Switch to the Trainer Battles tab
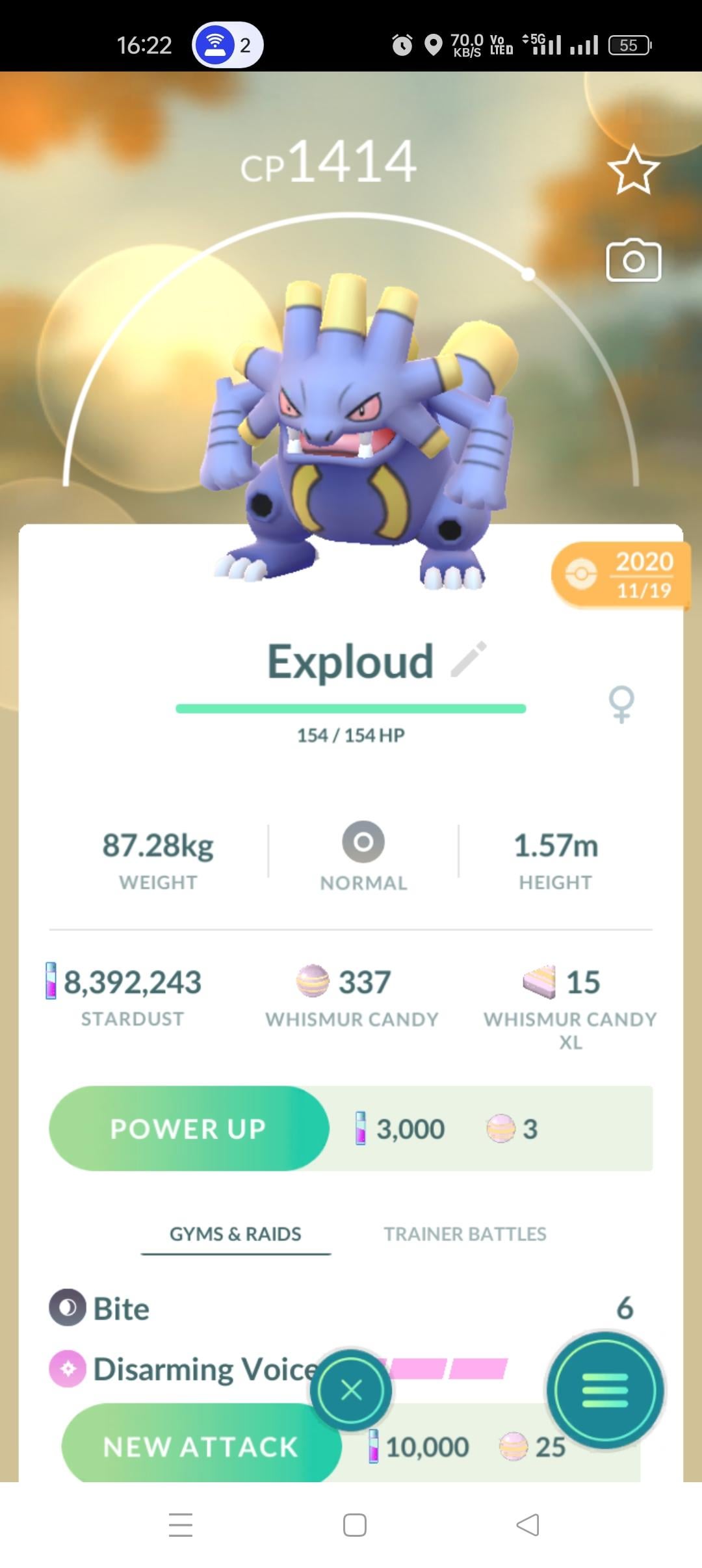702x1568 pixels. coord(465,1234)
